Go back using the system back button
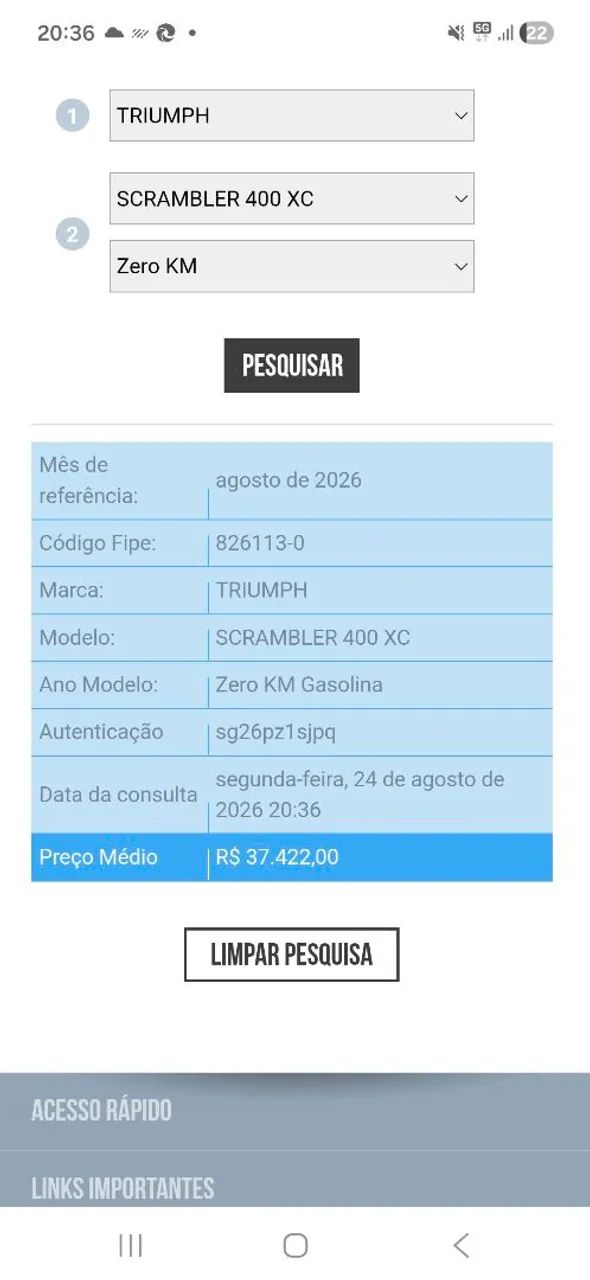The height and width of the screenshot is (1280, 590). click(x=460, y=1244)
